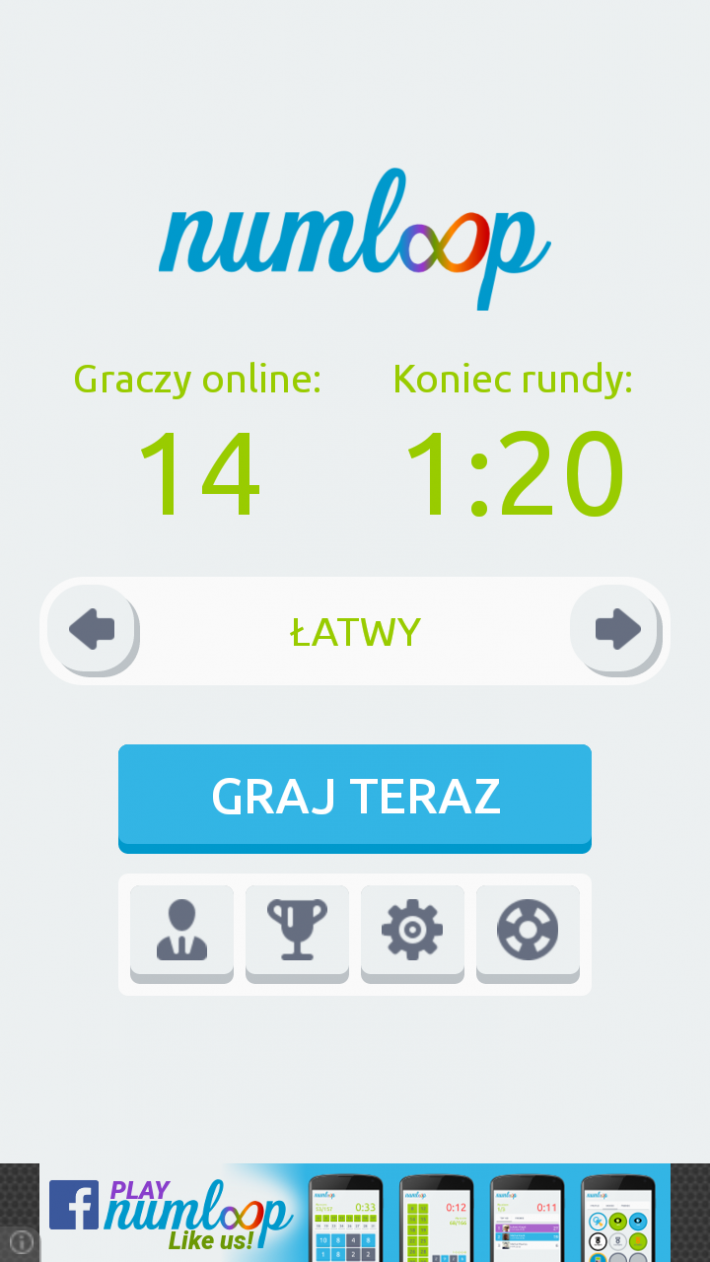710x1262 pixels.
Task: Select previous difficulty with left arrow
Action: (92, 630)
